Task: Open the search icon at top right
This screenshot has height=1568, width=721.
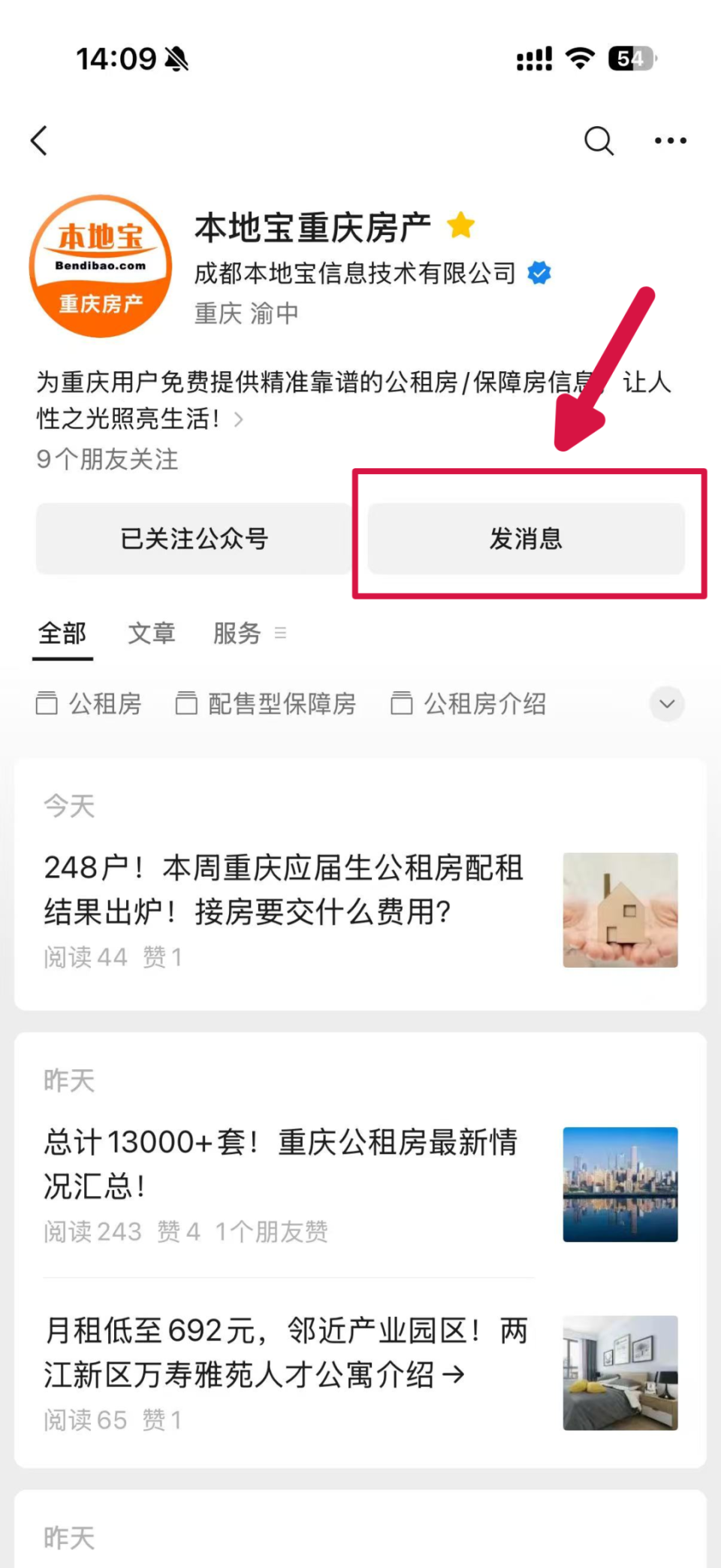Action: click(x=599, y=140)
